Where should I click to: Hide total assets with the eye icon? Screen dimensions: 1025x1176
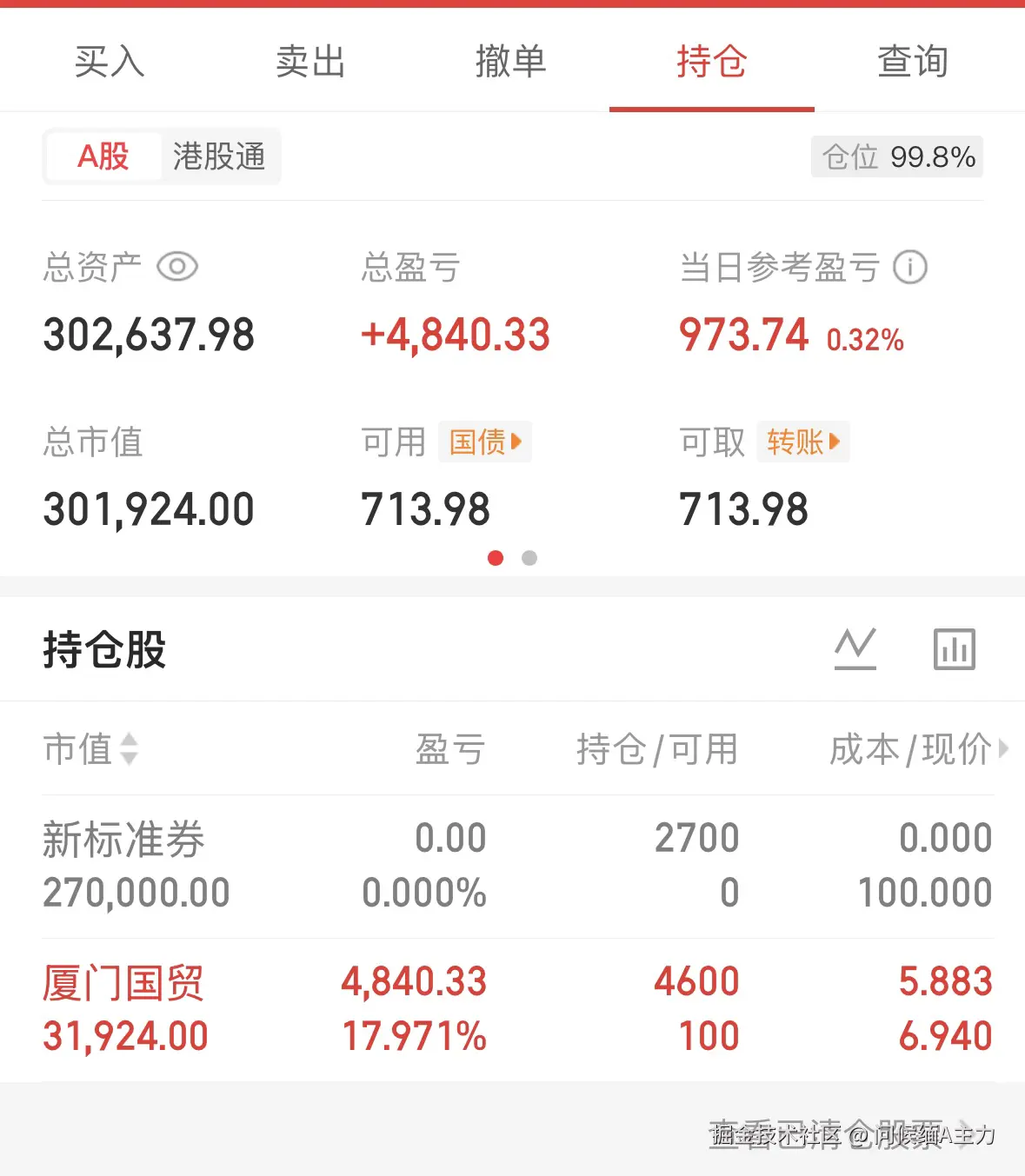coord(176,267)
